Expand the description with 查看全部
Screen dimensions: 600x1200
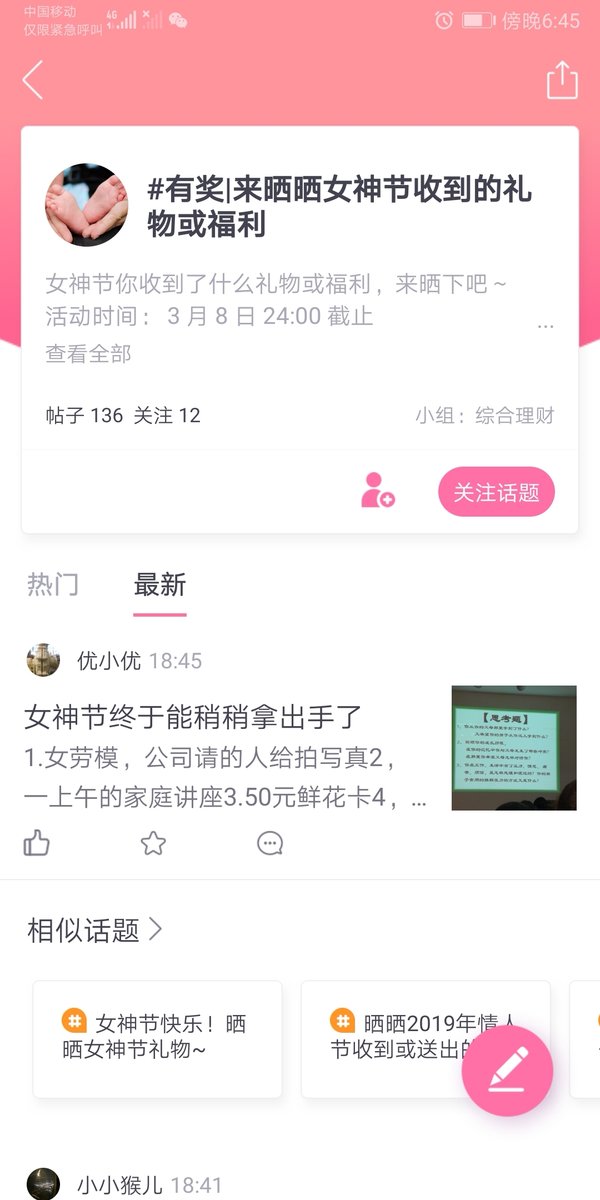tap(88, 354)
